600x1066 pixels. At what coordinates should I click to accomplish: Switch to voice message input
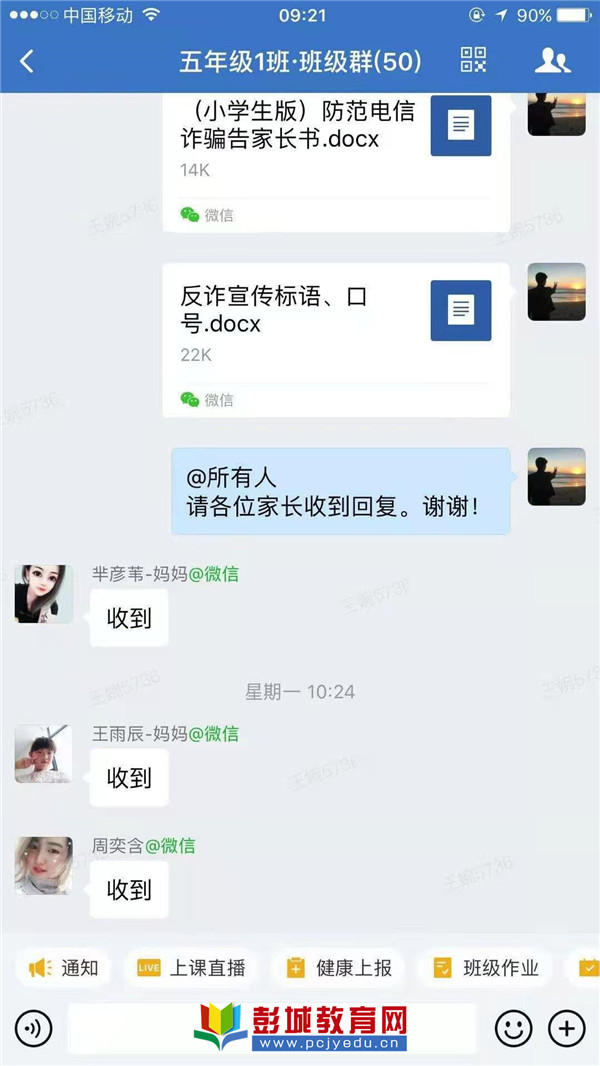[x=33, y=1028]
